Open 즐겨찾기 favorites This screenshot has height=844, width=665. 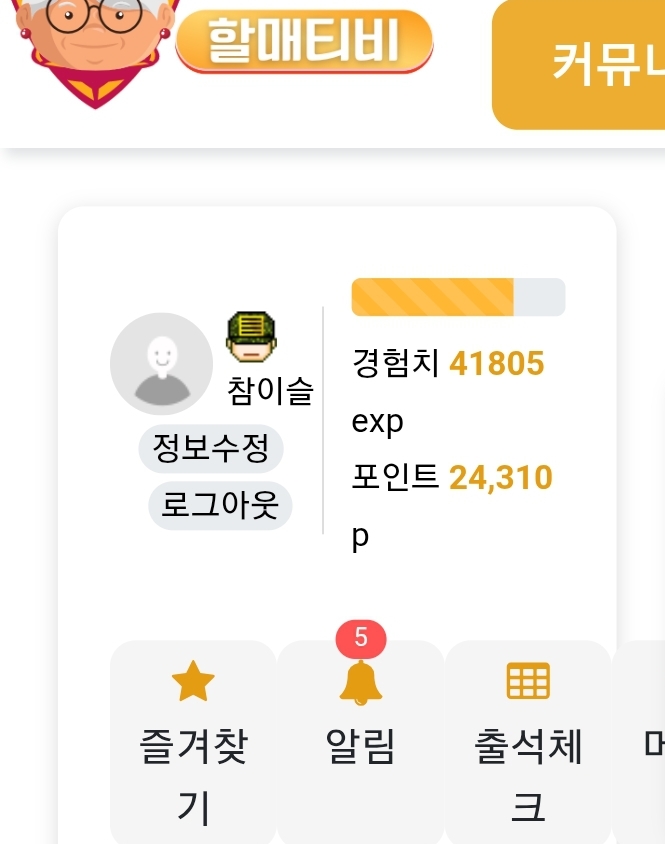point(193,743)
